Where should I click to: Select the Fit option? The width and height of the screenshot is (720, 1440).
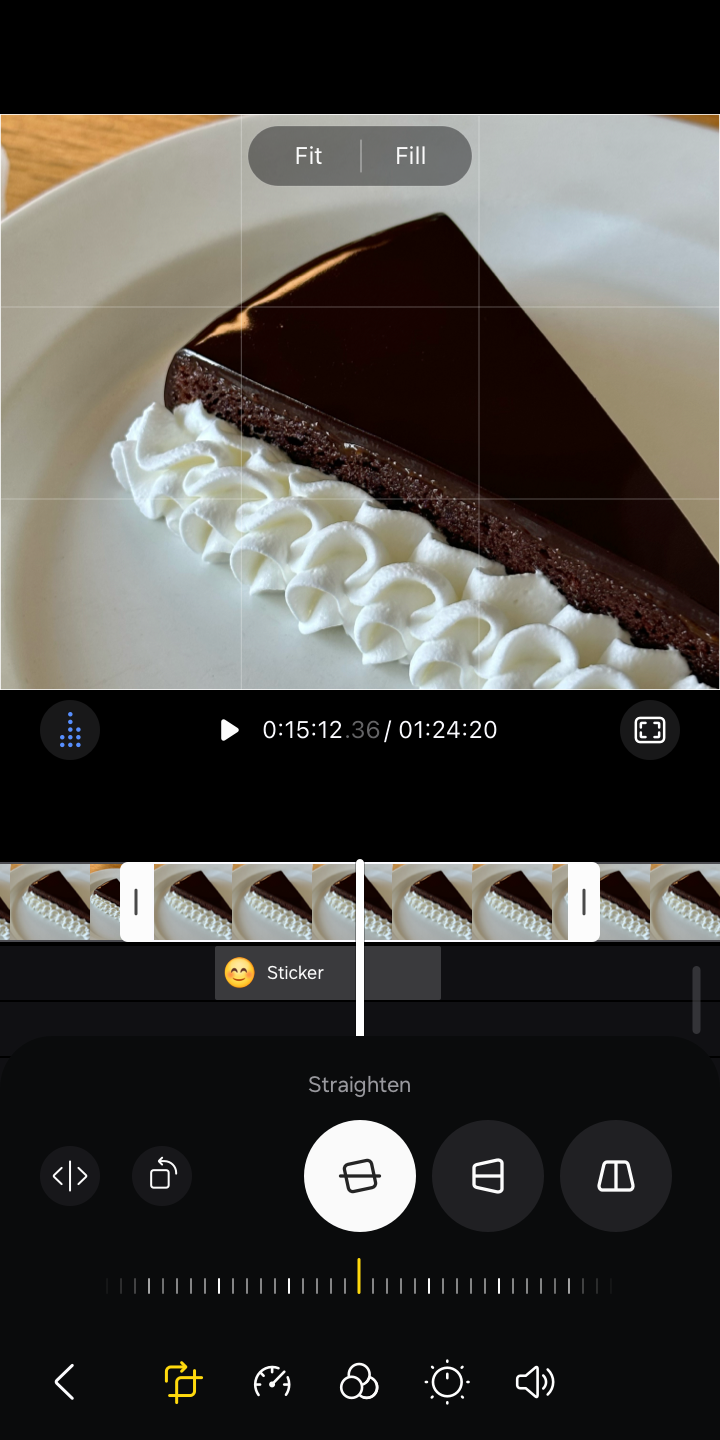[307, 156]
